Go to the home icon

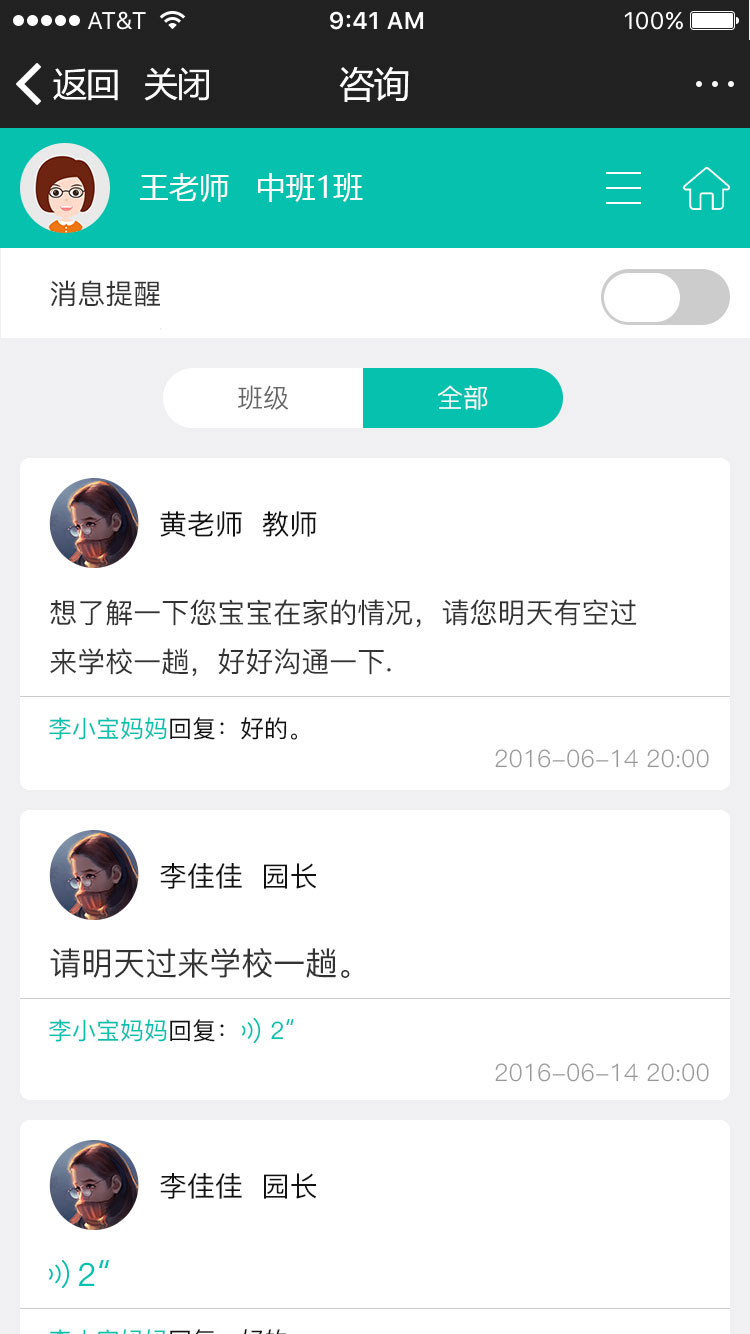(x=706, y=188)
